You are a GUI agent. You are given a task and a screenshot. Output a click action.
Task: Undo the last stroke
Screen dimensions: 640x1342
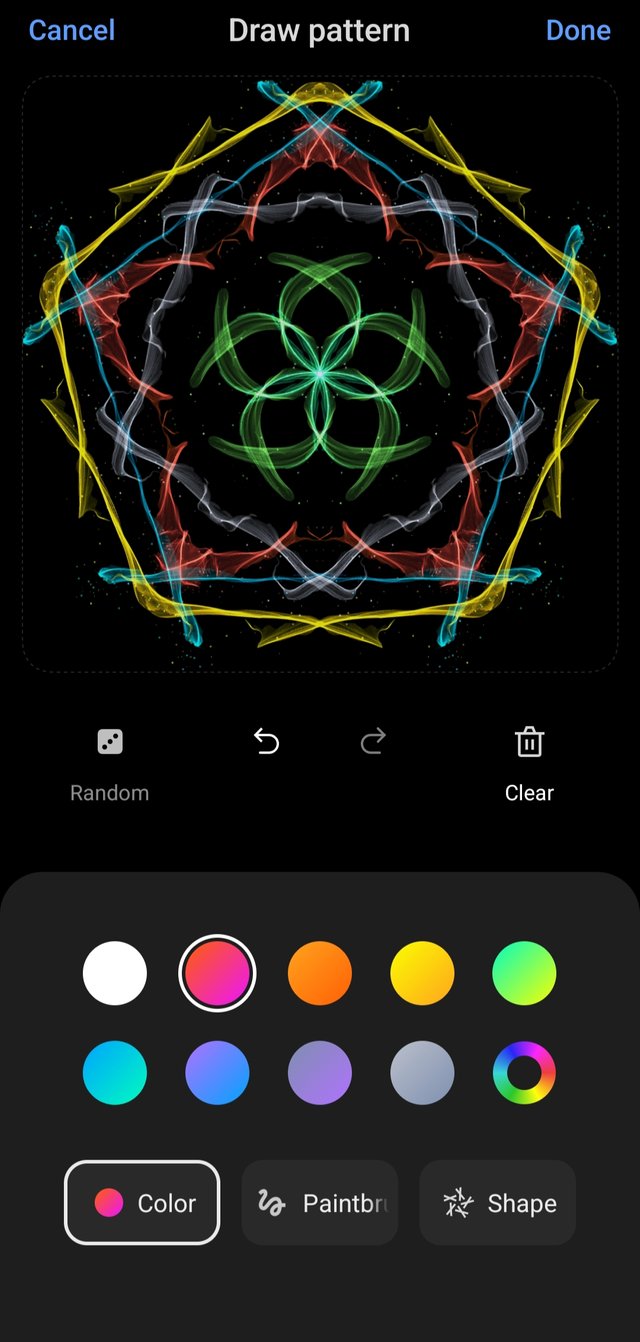pos(266,742)
